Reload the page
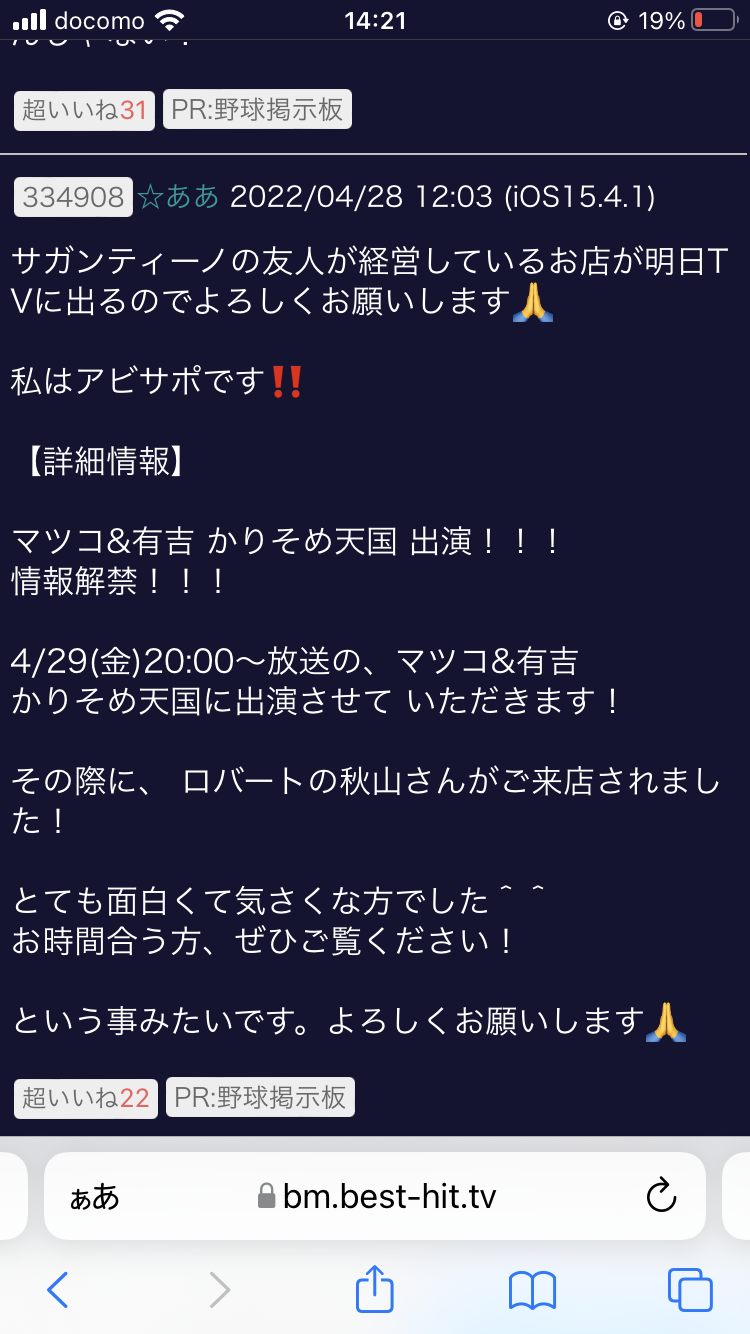Viewport: 750px width, 1334px height. (662, 1196)
